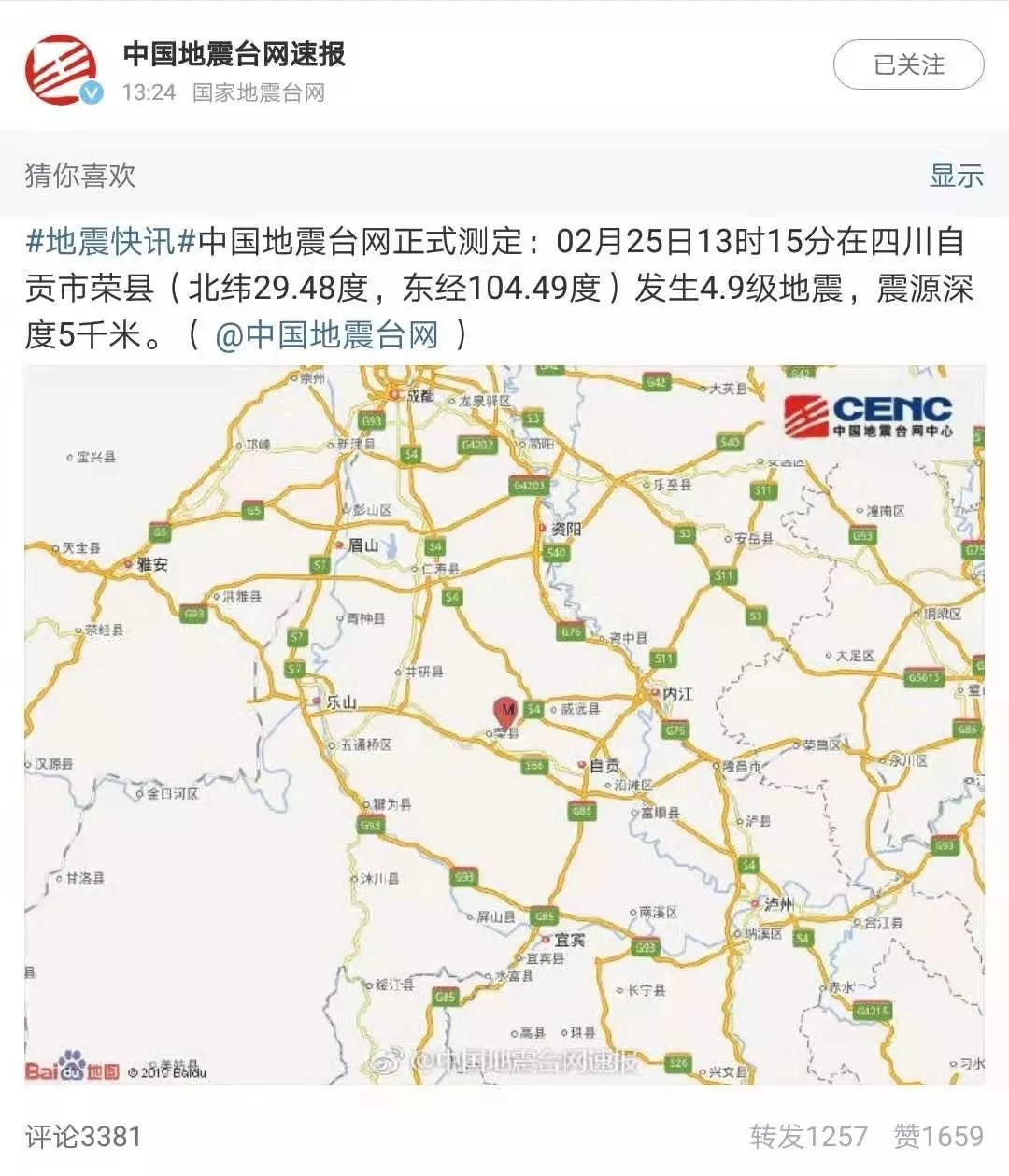Viewport: 1009px width, 1176px height.
Task: Tap 显示 next to 猜你喜欢
Action: point(956,176)
